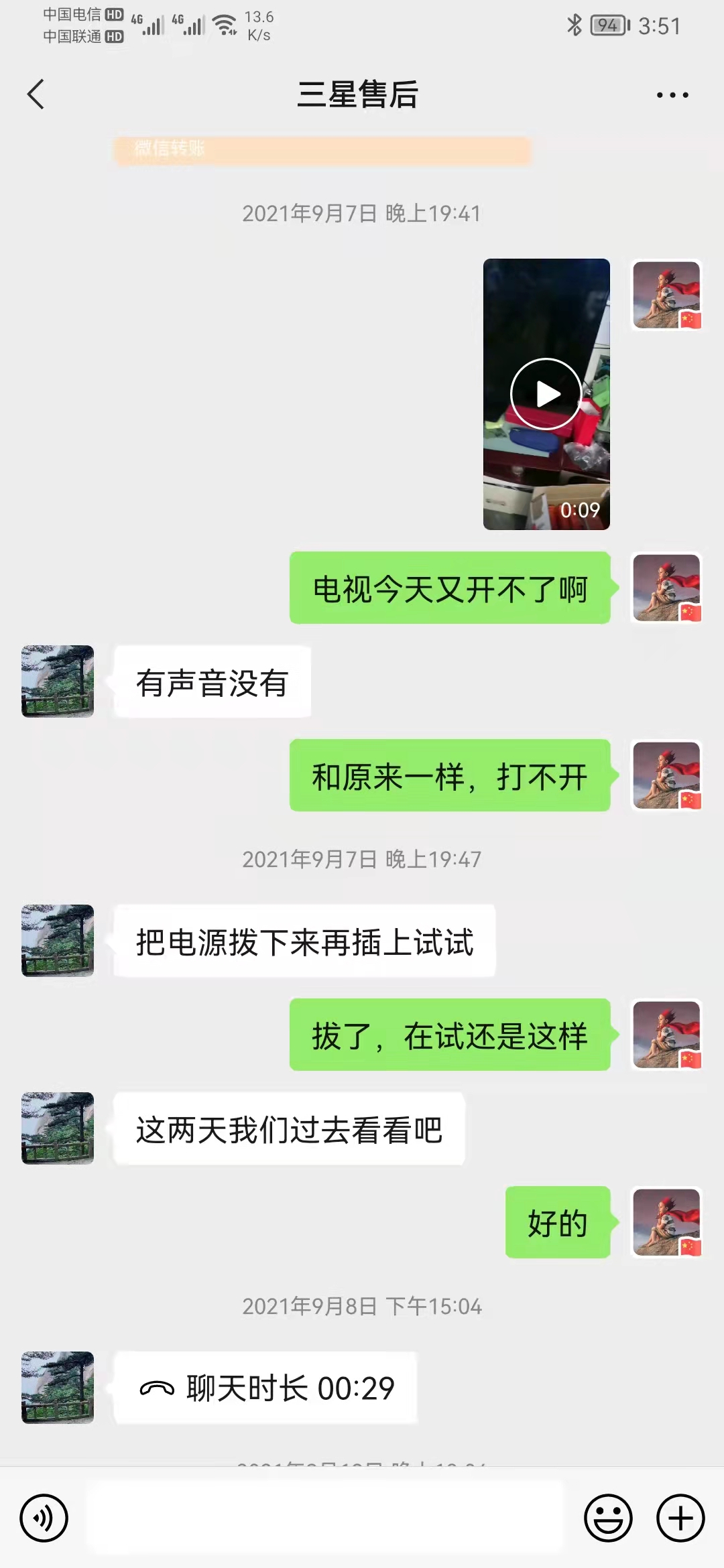Go back from the 三星售后 chat
Viewport: 724px width, 1568px height.
click(36, 94)
